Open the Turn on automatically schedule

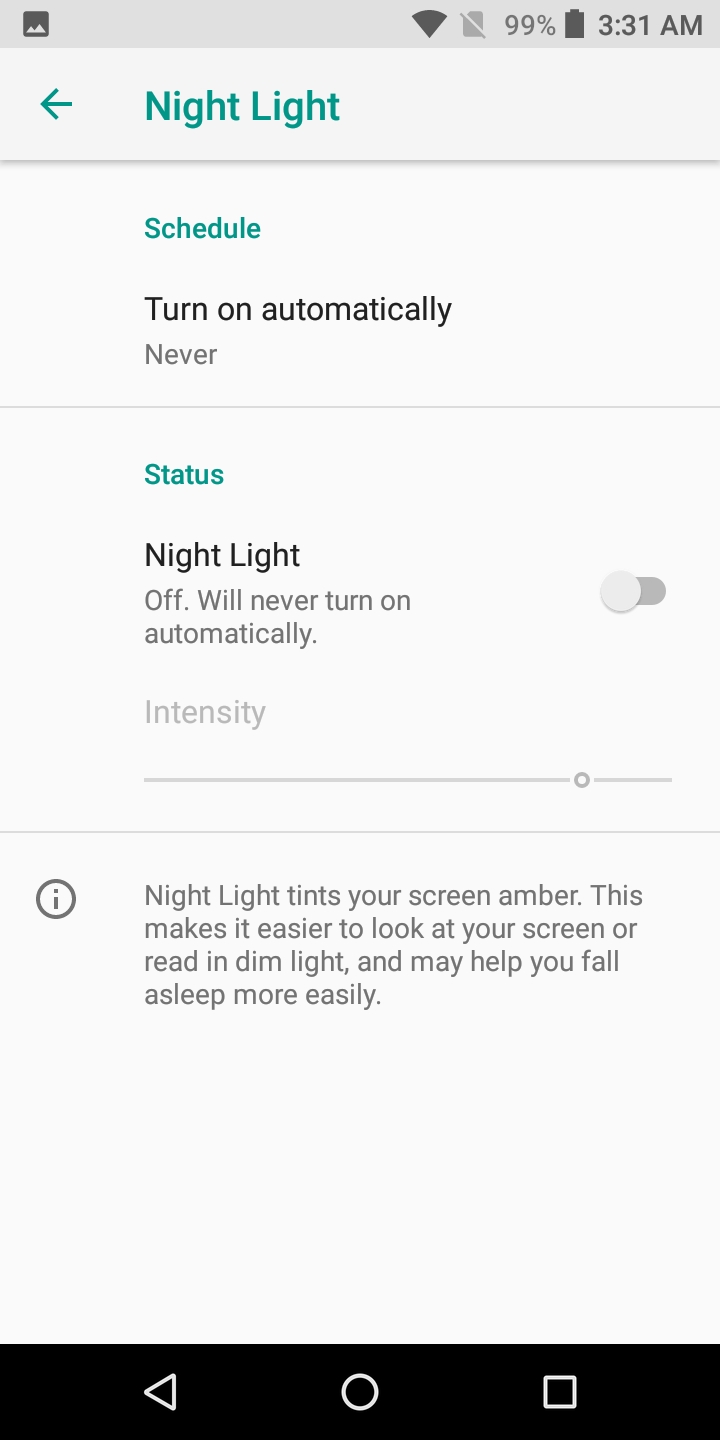(298, 330)
